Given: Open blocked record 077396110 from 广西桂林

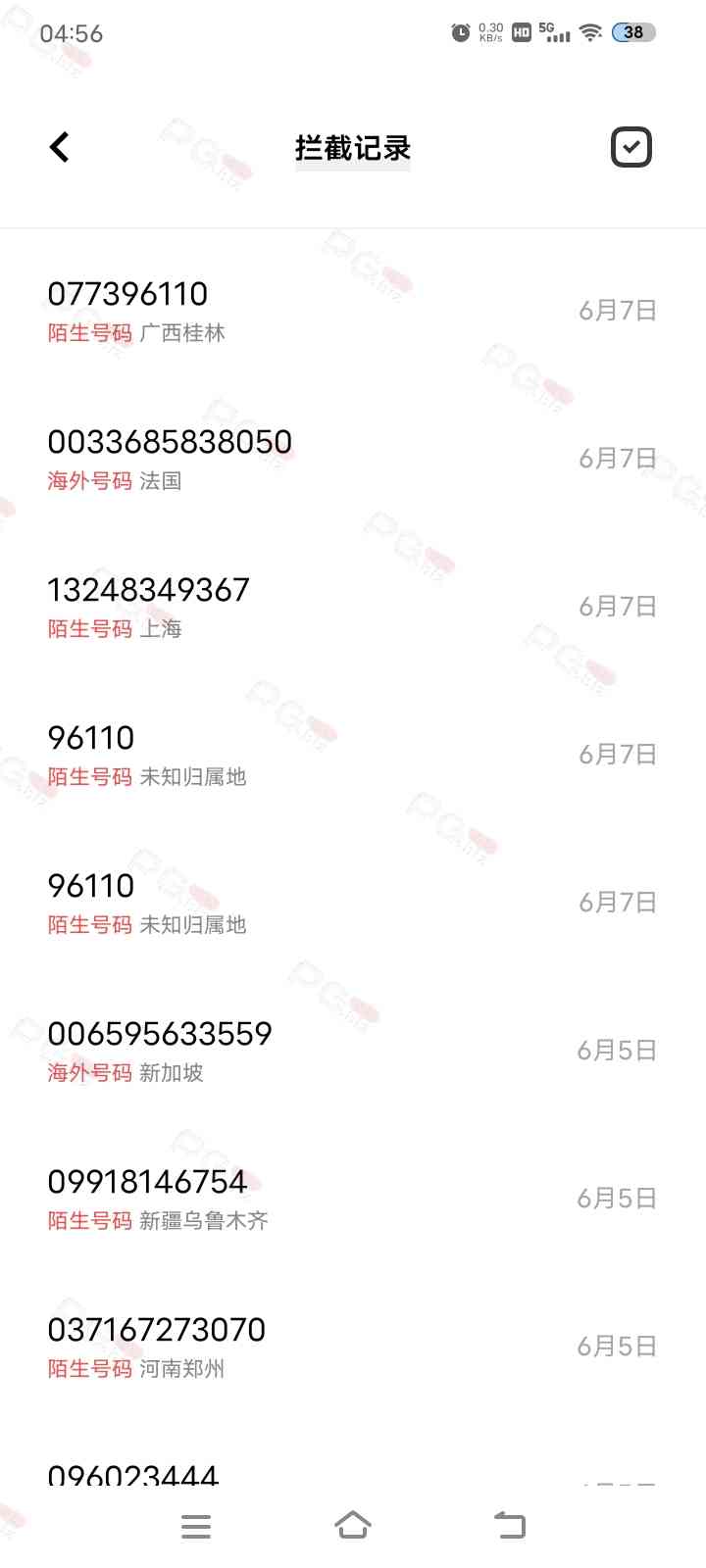Looking at the screenshot, I should pyautogui.click(x=353, y=311).
